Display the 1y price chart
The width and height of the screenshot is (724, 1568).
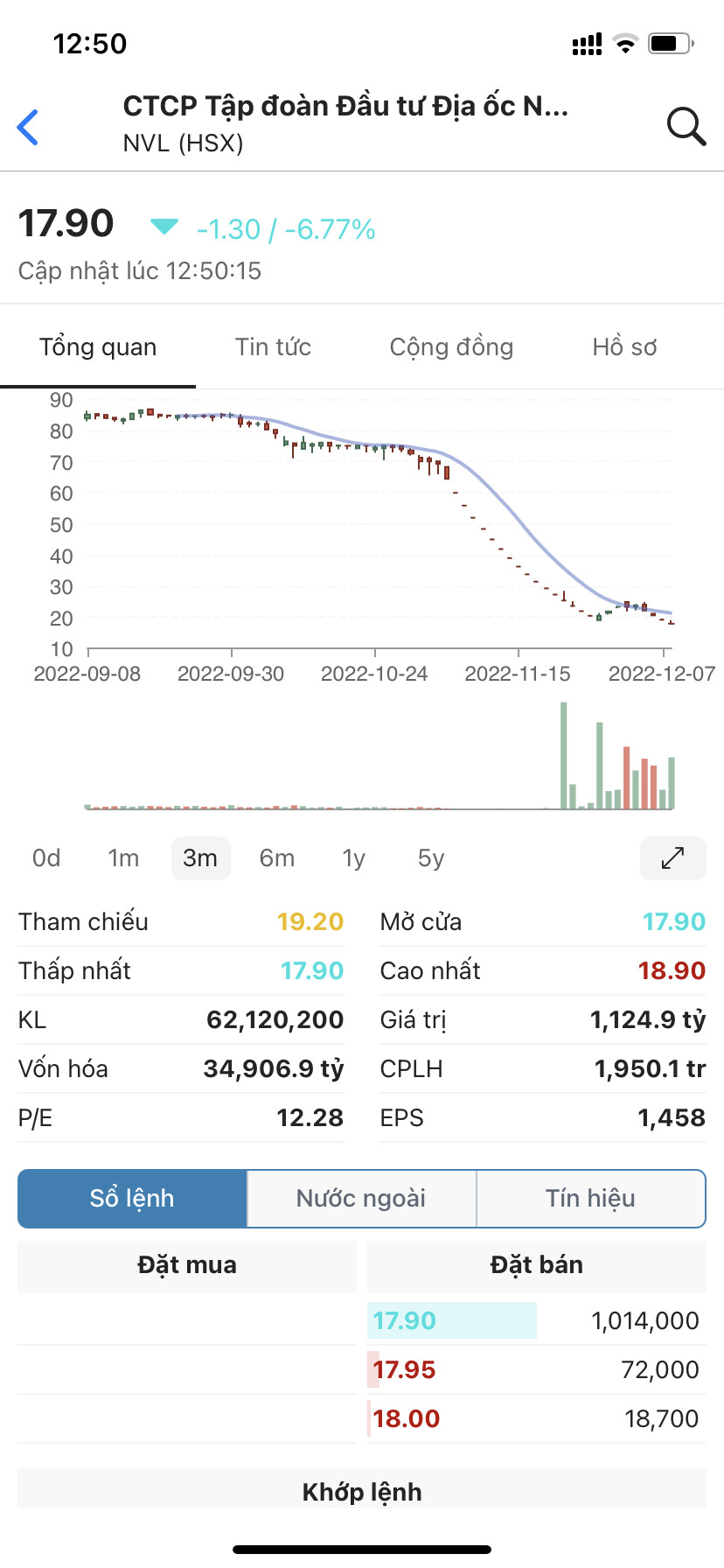pyautogui.click(x=353, y=858)
